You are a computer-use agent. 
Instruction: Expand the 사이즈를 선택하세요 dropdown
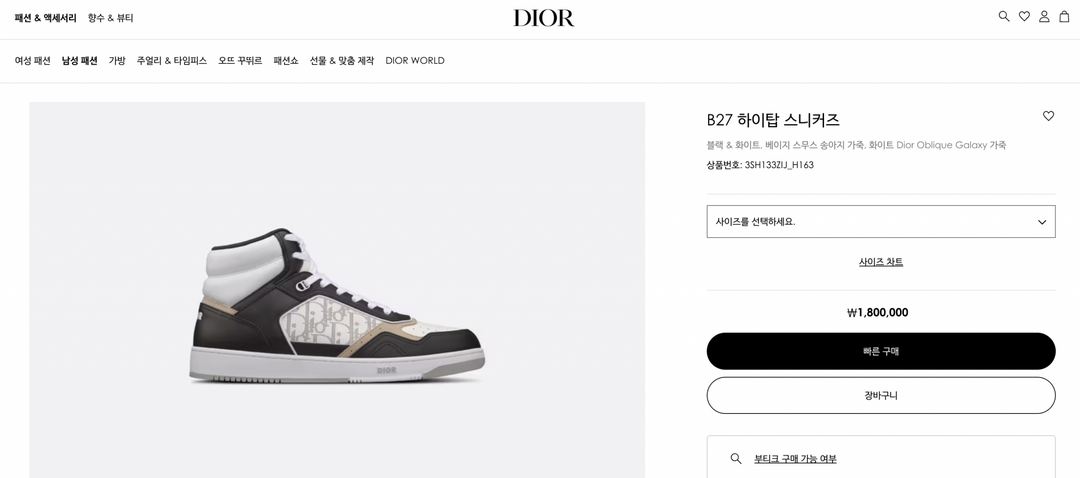880,222
